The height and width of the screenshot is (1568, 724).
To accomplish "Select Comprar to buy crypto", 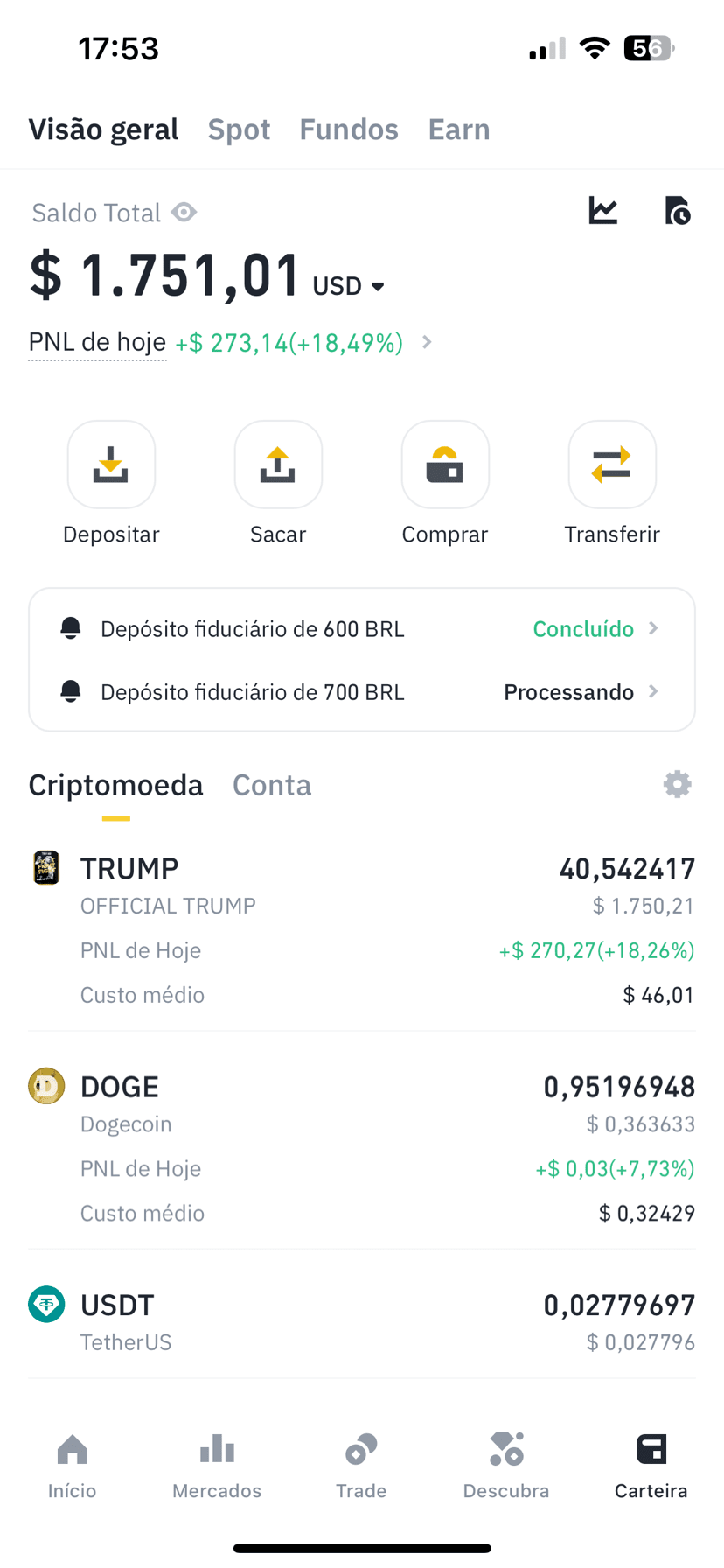I will [445, 484].
